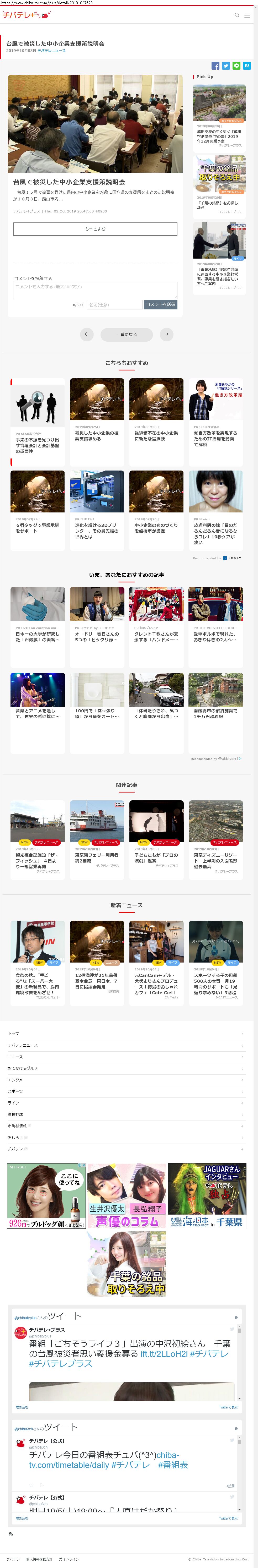Focus the comment text field
Screen dimensions: 258x1568
[x=95, y=290]
